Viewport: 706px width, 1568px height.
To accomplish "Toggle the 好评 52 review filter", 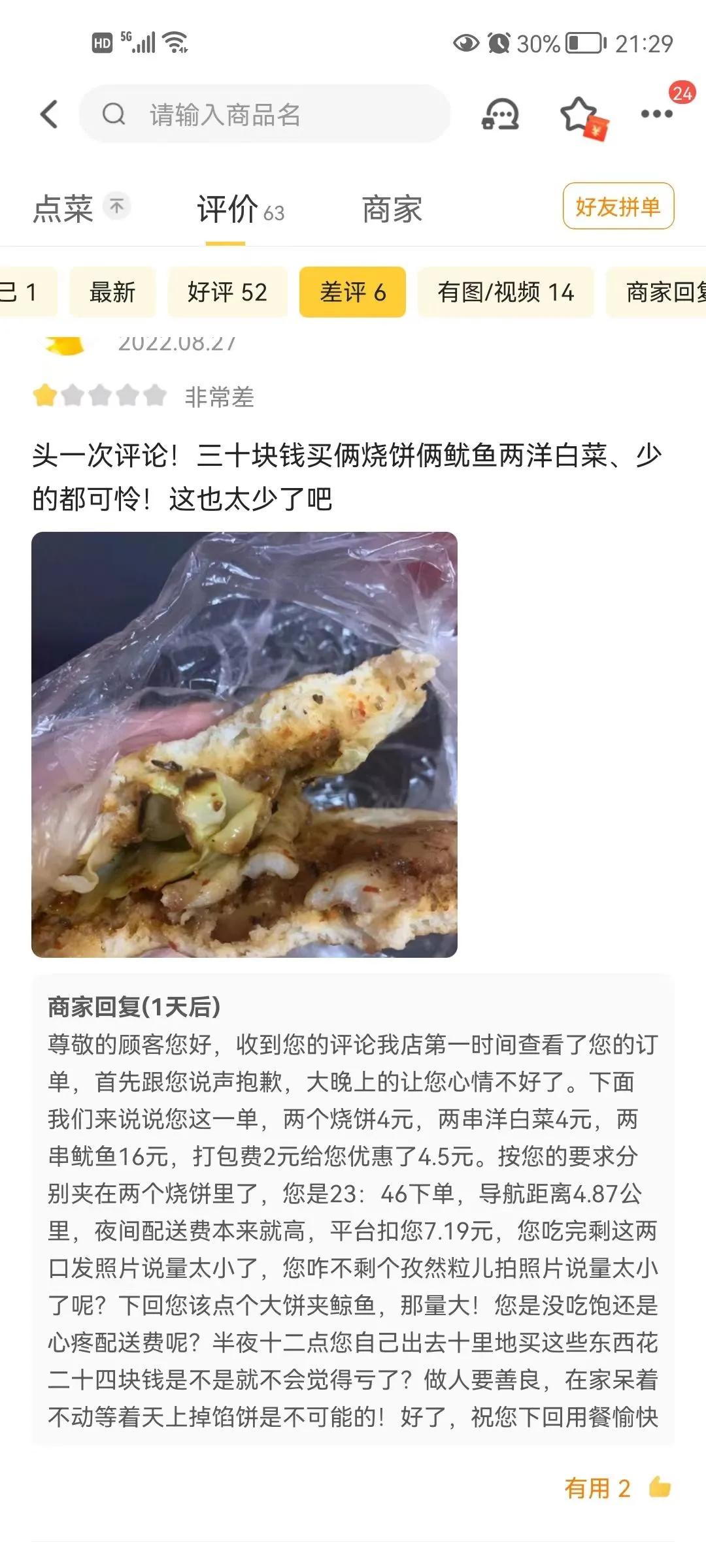I will 227,293.
